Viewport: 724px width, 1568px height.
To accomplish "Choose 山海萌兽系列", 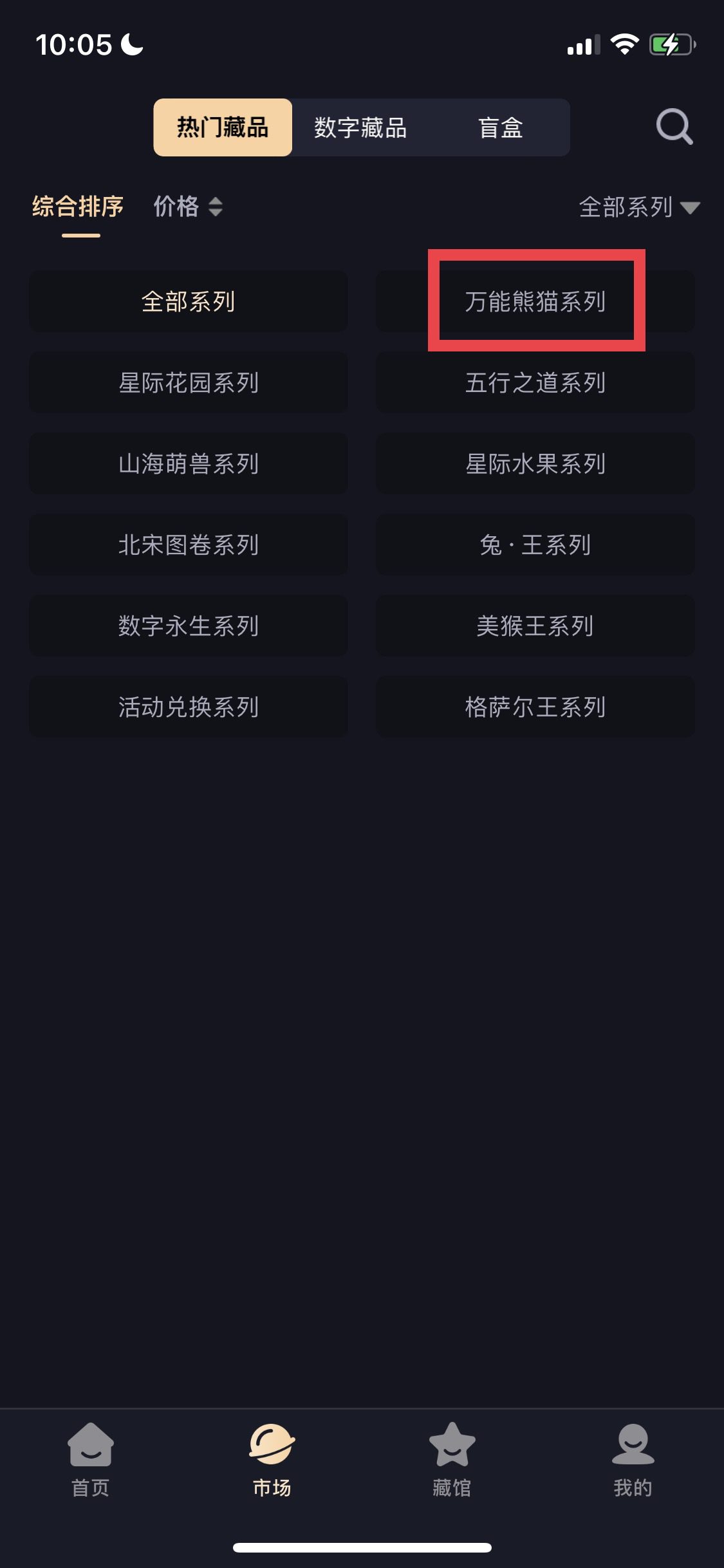I will point(188,463).
